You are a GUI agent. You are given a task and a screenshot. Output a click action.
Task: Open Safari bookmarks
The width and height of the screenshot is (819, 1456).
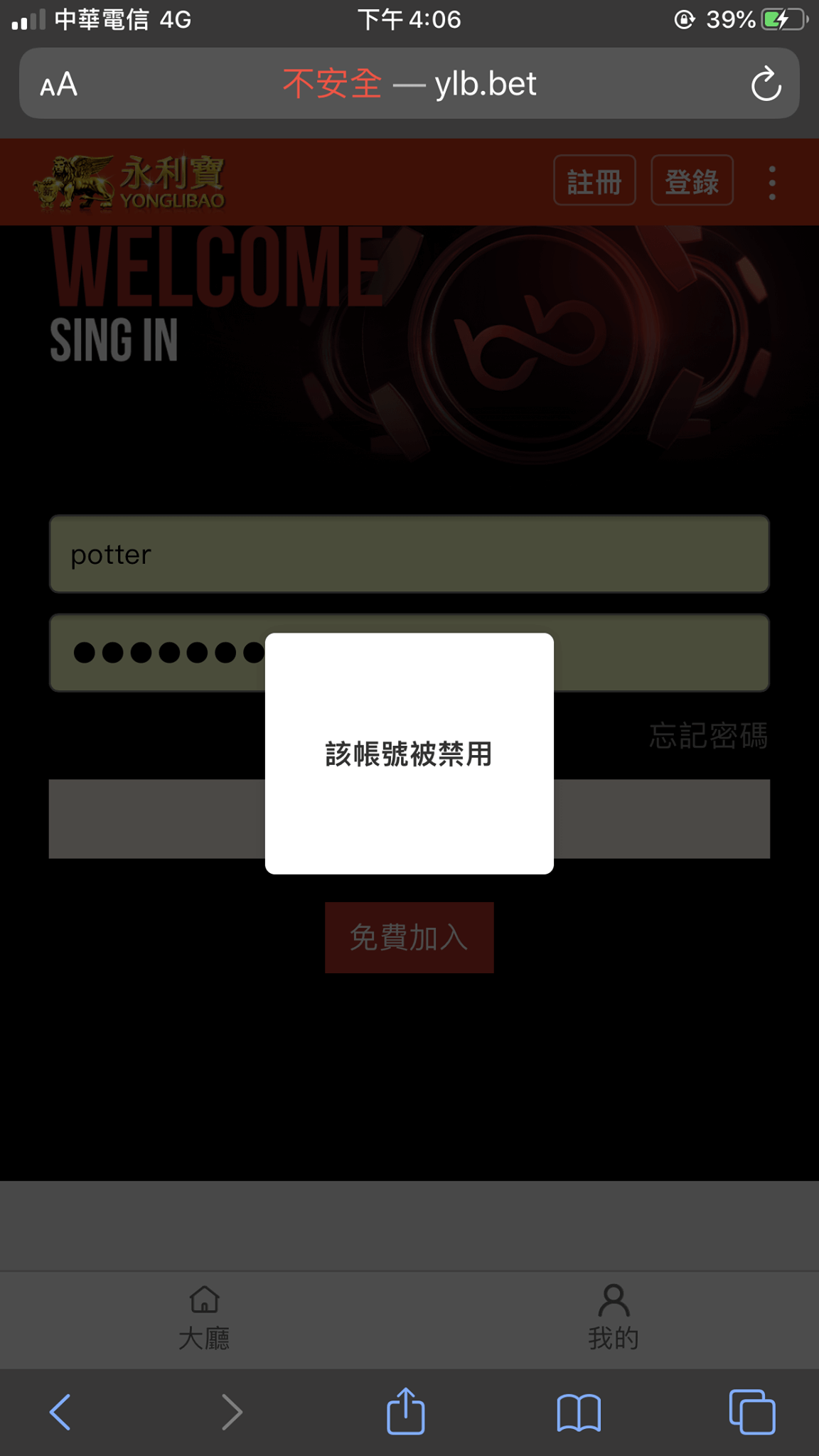click(x=579, y=1411)
